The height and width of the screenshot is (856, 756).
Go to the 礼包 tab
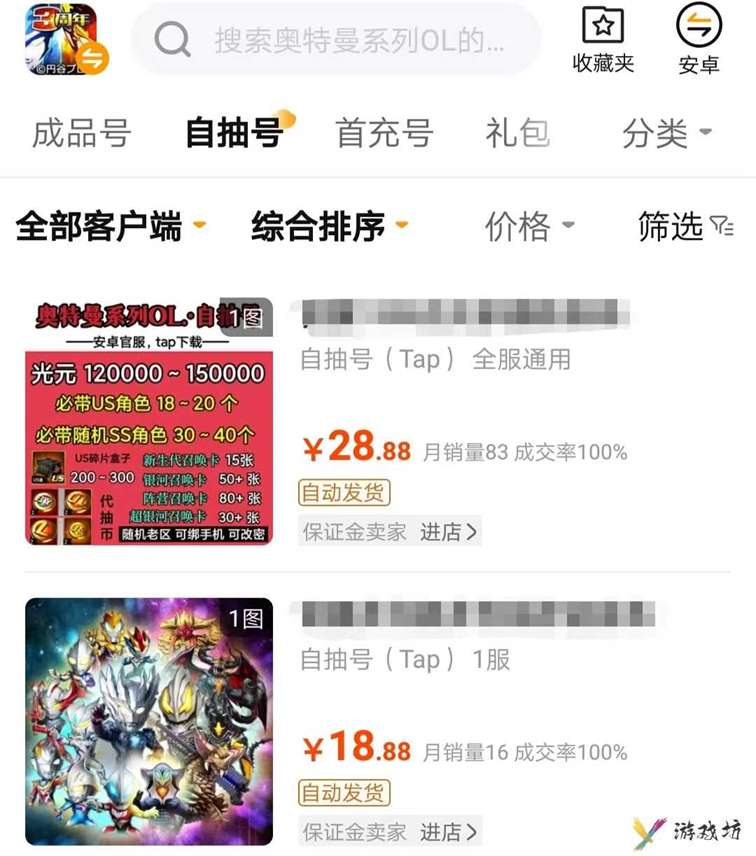517,133
